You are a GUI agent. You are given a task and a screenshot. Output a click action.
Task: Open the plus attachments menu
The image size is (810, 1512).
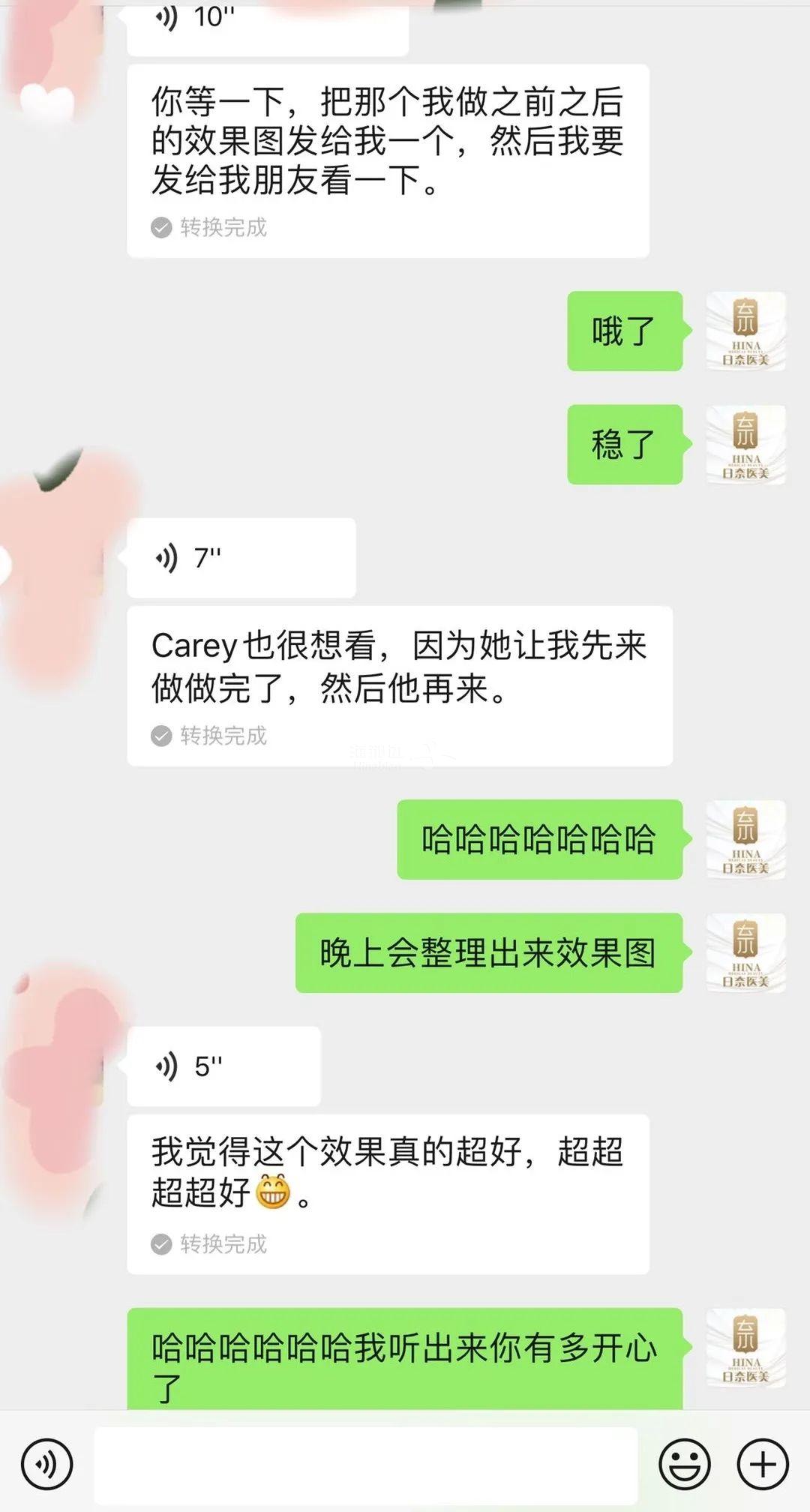coord(763,1463)
